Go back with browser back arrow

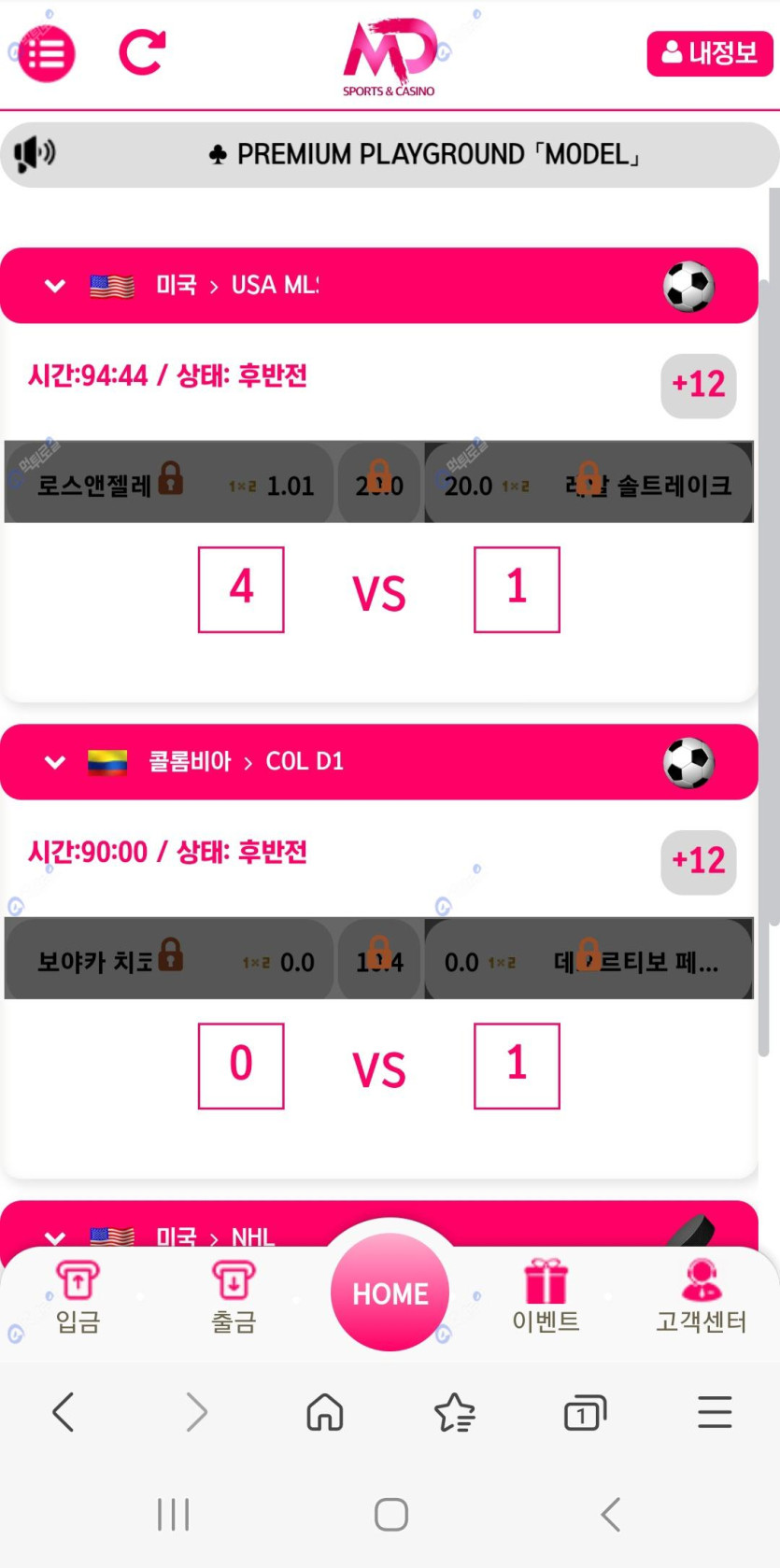(64, 1412)
